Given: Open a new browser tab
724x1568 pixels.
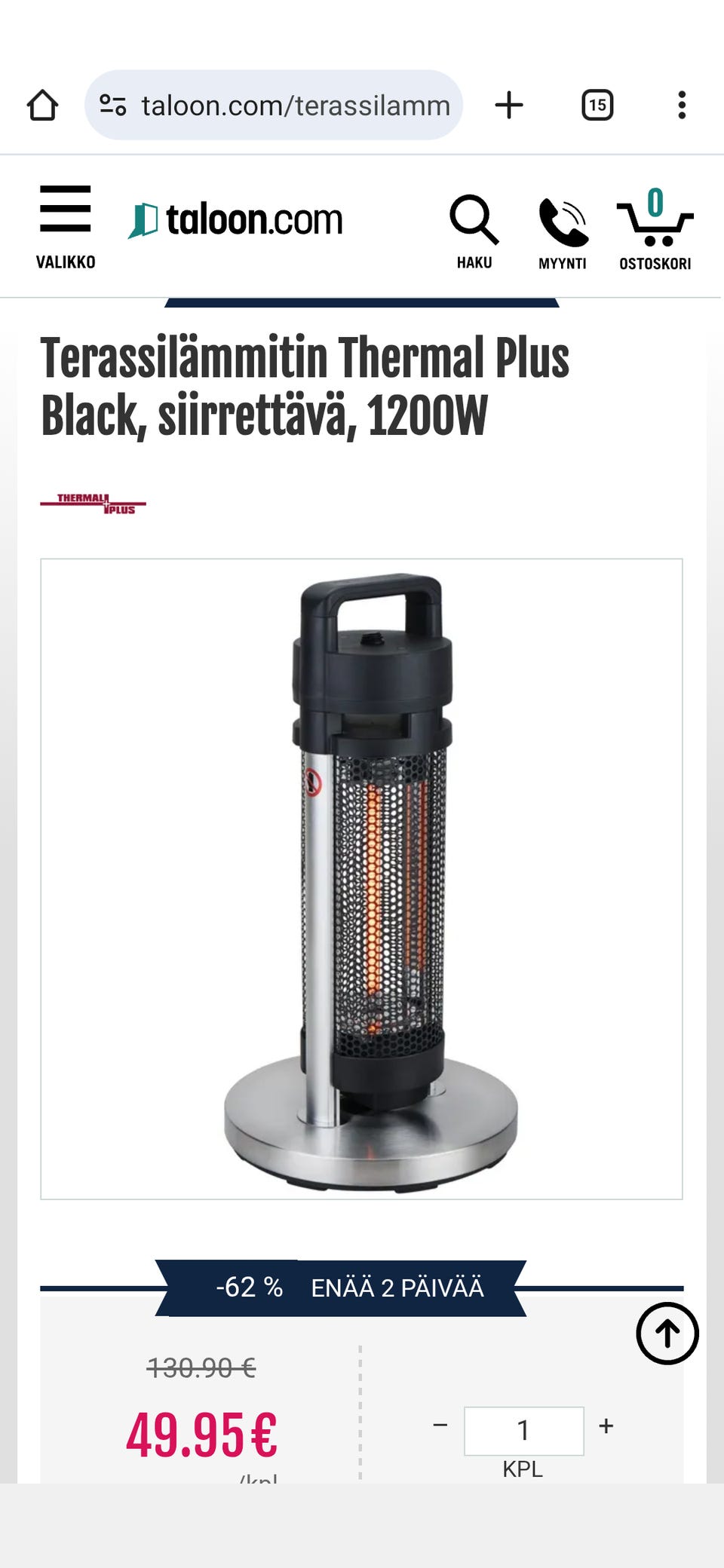Looking at the screenshot, I should (x=509, y=106).
